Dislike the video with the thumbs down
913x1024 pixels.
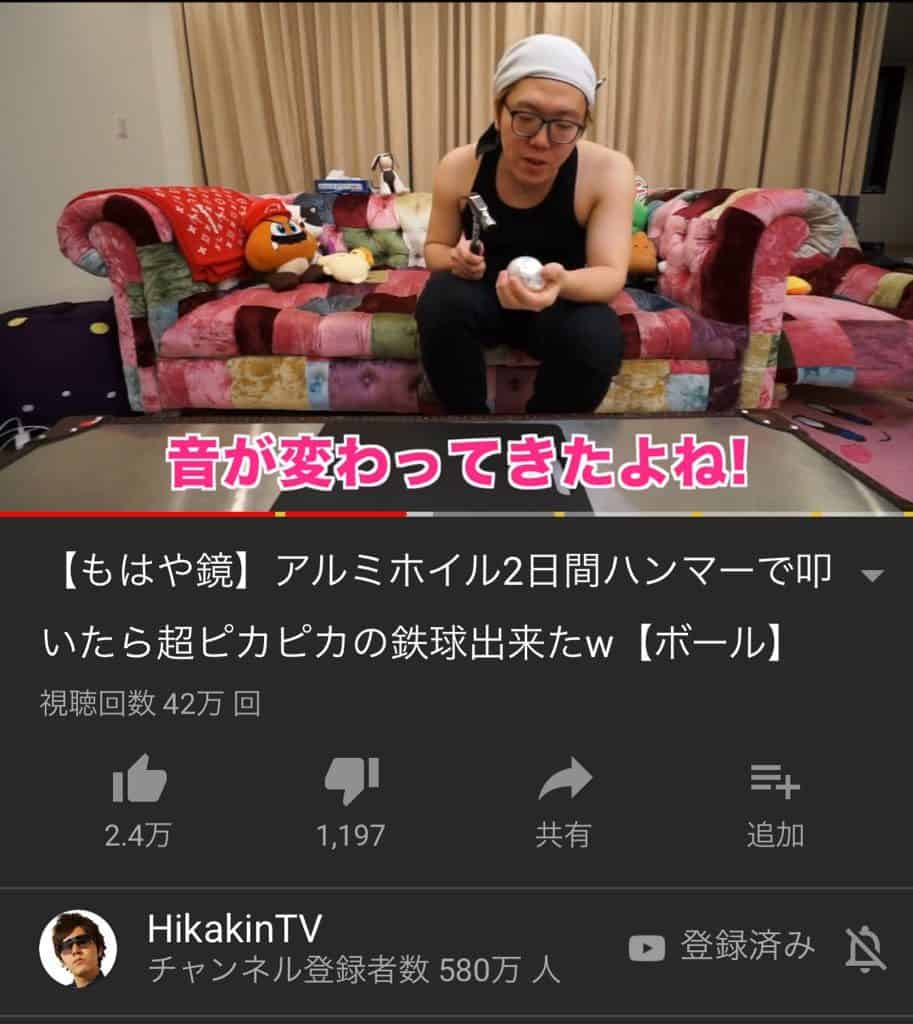click(x=351, y=781)
